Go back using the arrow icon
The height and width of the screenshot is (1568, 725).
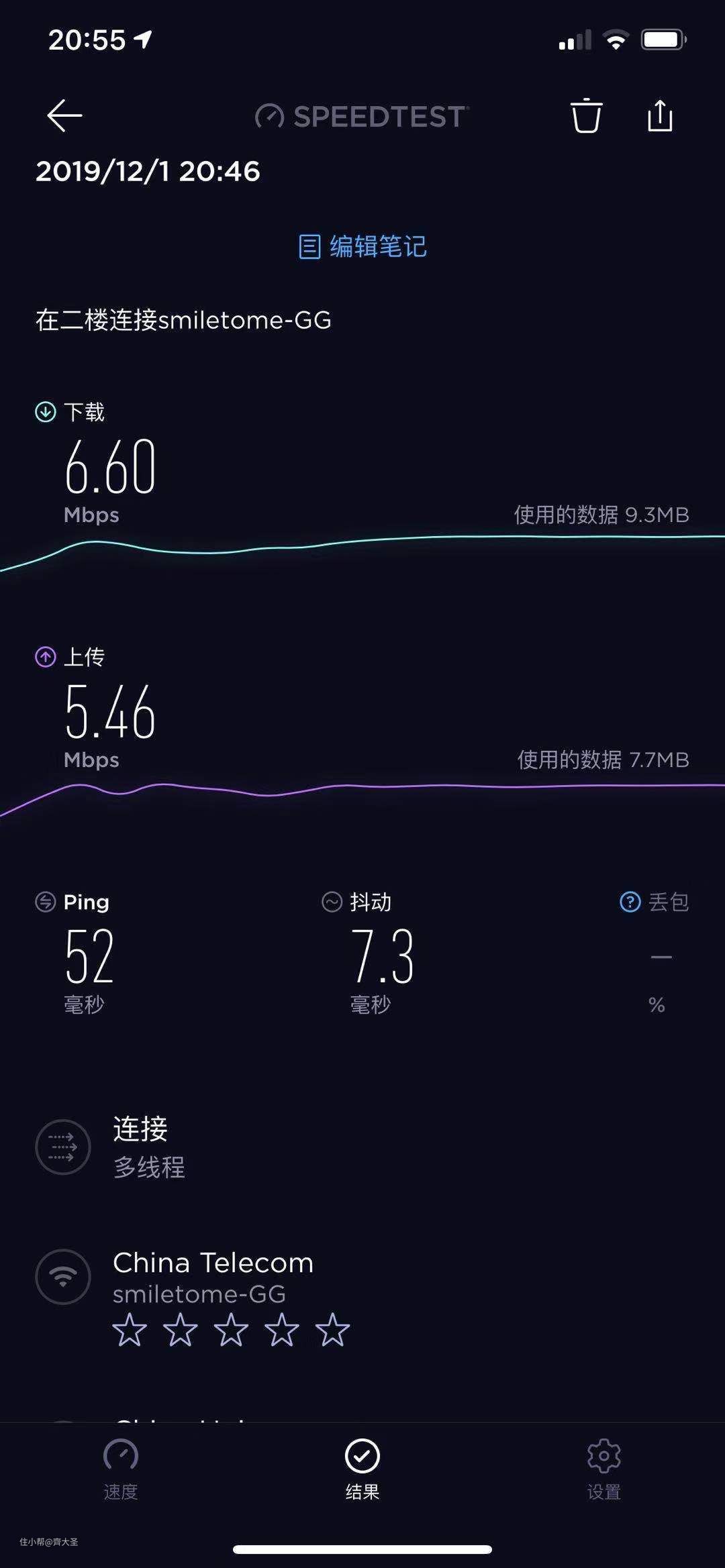point(64,115)
